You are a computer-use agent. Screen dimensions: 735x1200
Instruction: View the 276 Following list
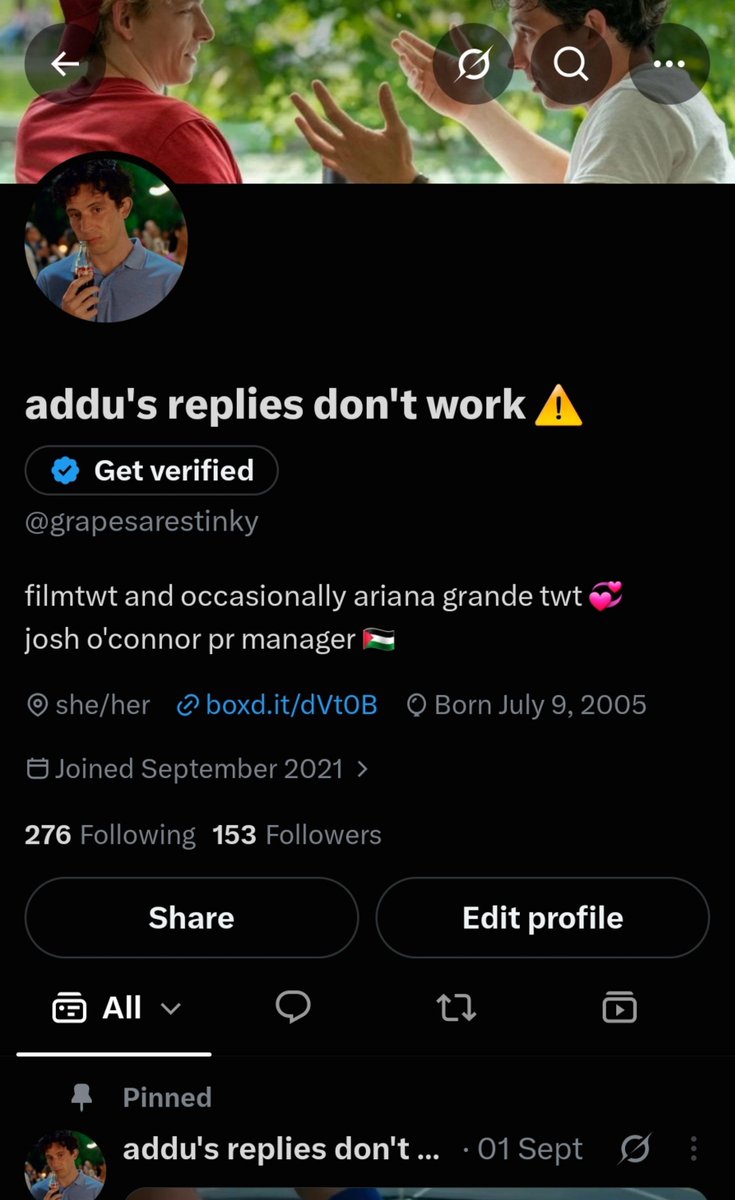point(110,835)
